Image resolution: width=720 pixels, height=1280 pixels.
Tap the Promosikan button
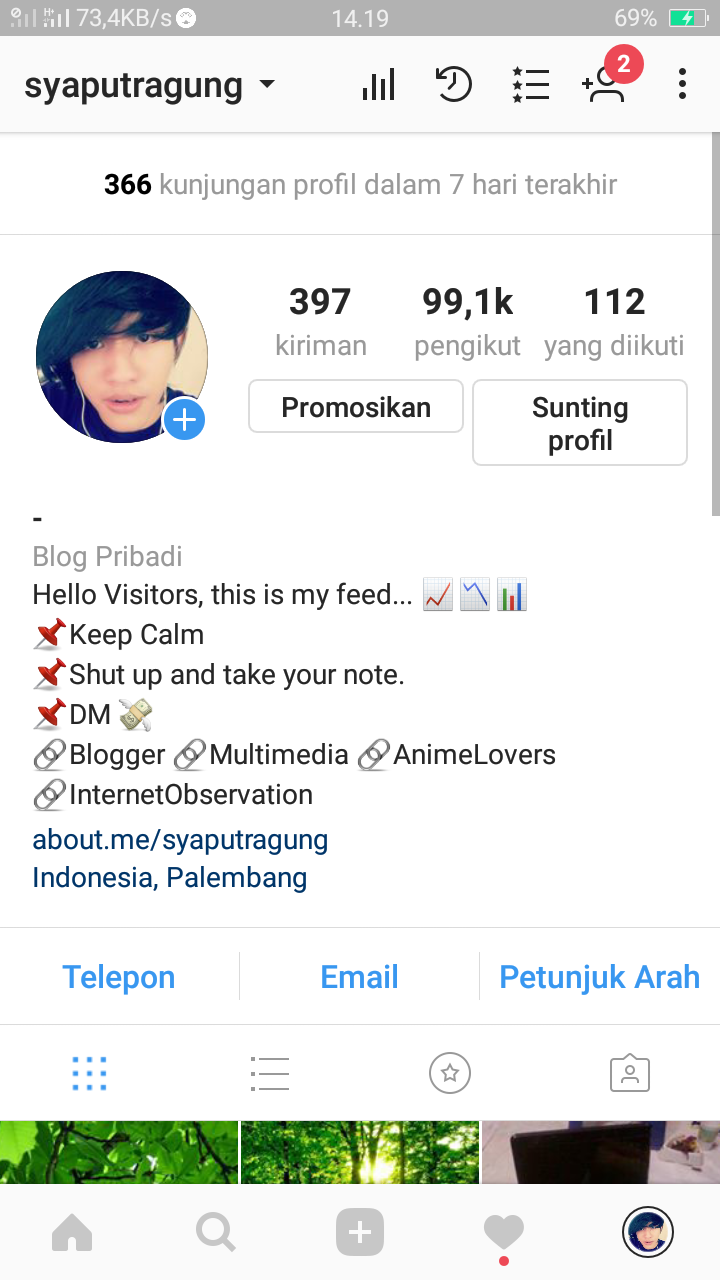pyautogui.click(x=356, y=407)
